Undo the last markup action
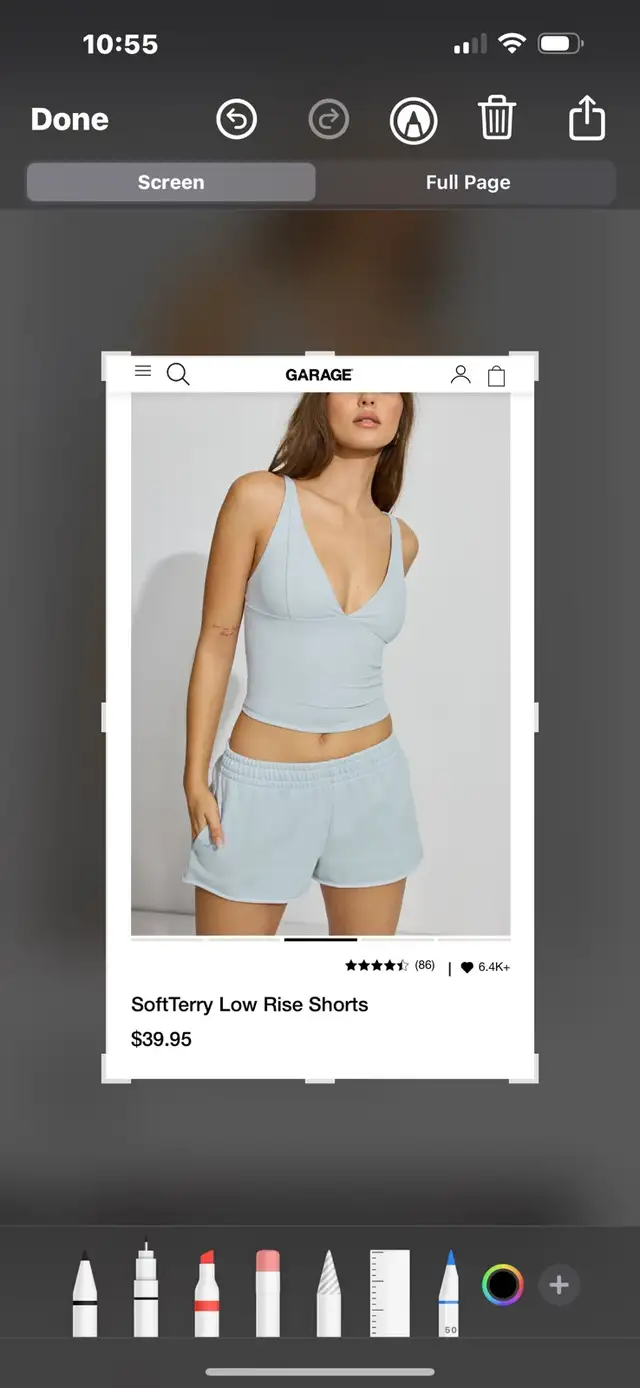640x1388 pixels. pyautogui.click(x=237, y=121)
